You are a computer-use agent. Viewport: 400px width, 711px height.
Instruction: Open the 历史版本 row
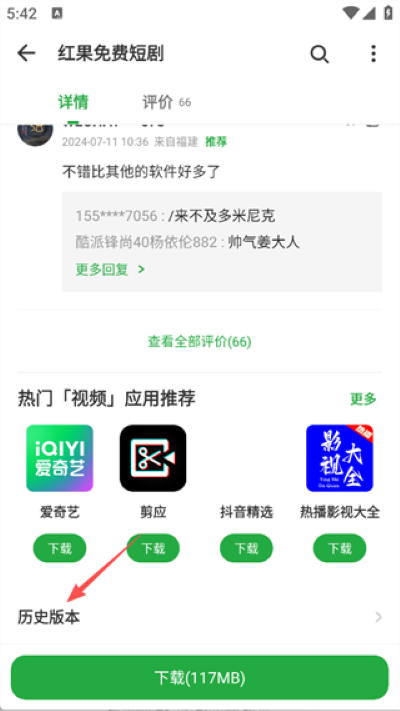[x=200, y=617]
